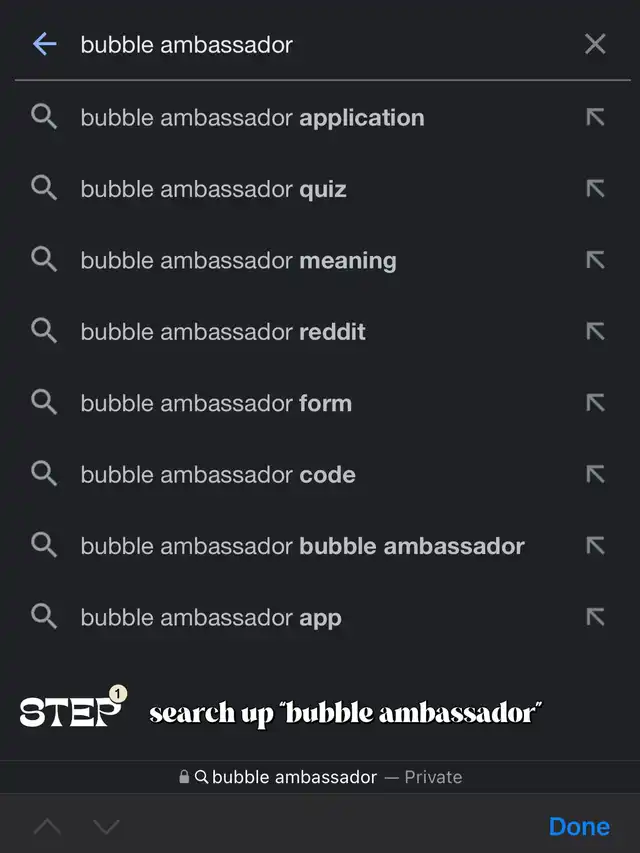
Task: Tap the Done button
Action: 579,827
